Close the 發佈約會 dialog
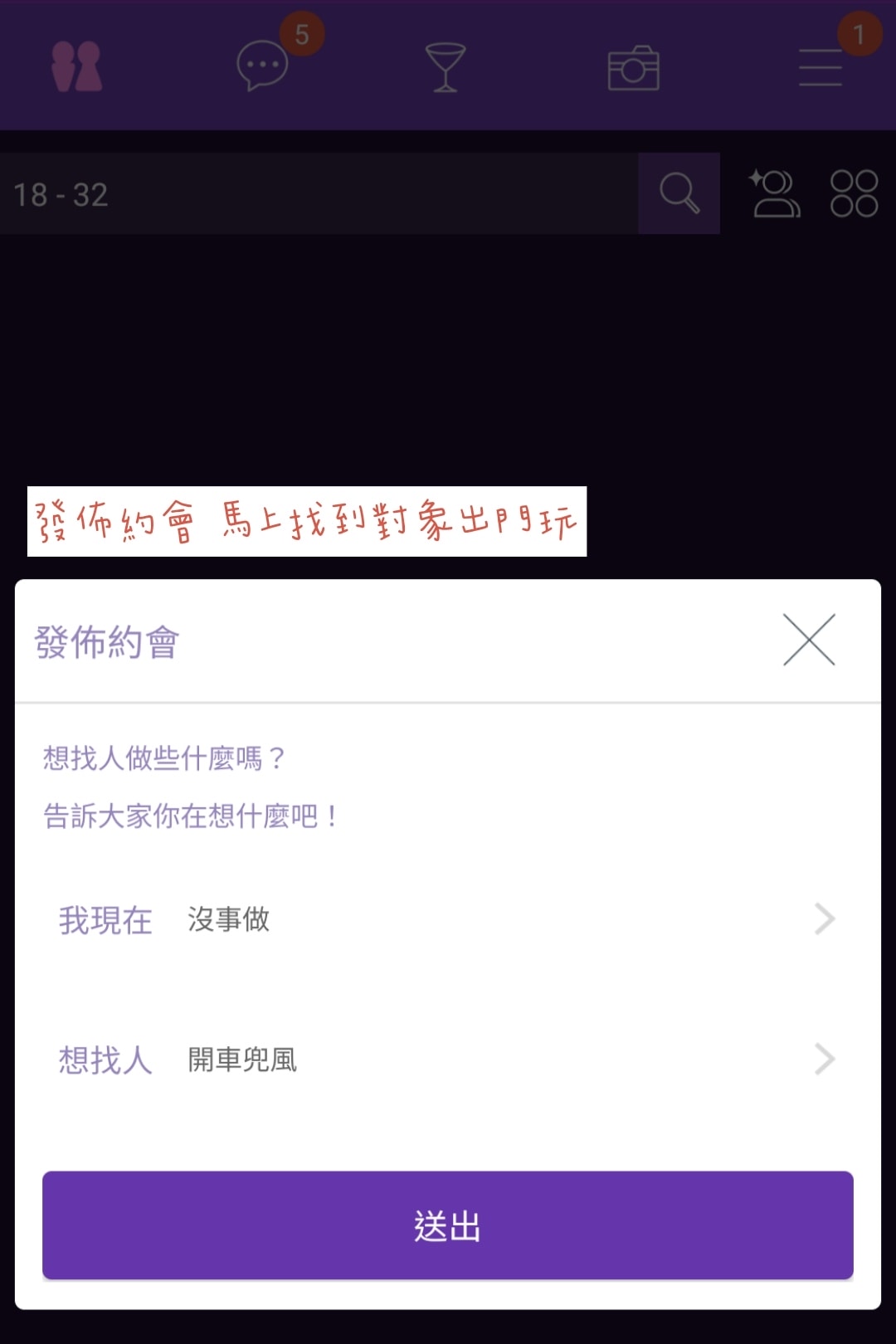 [x=809, y=640]
